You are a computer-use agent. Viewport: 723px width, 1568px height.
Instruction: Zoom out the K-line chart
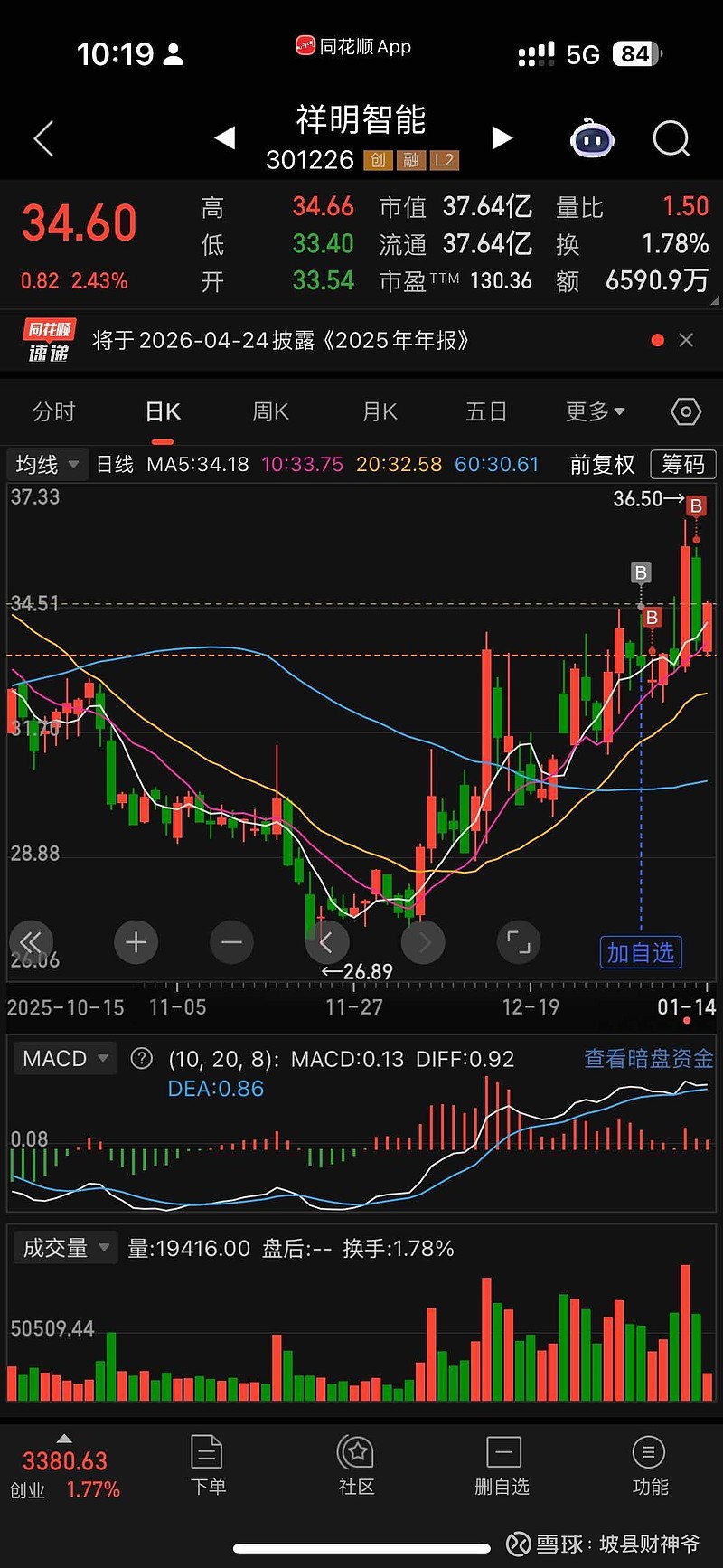click(x=231, y=942)
